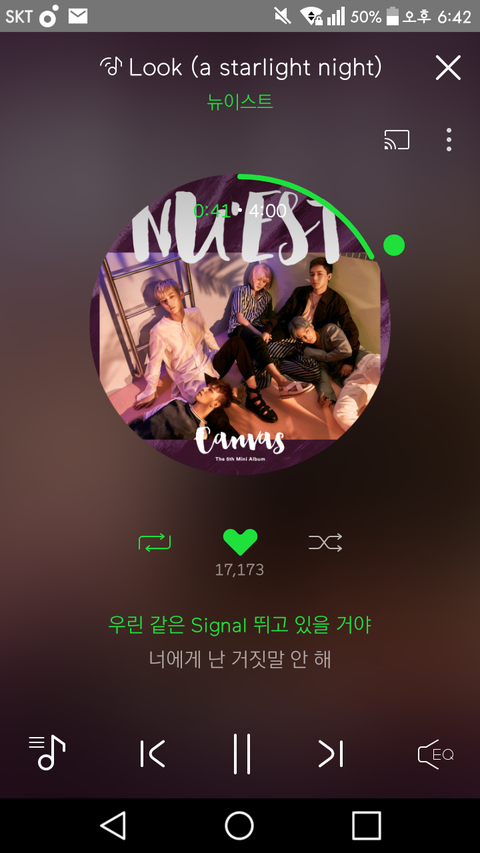Image resolution: width=480 pixels, height=853 pixels.
Task: Open full lyrics from the highlighted lyric line
Action: 239,625
